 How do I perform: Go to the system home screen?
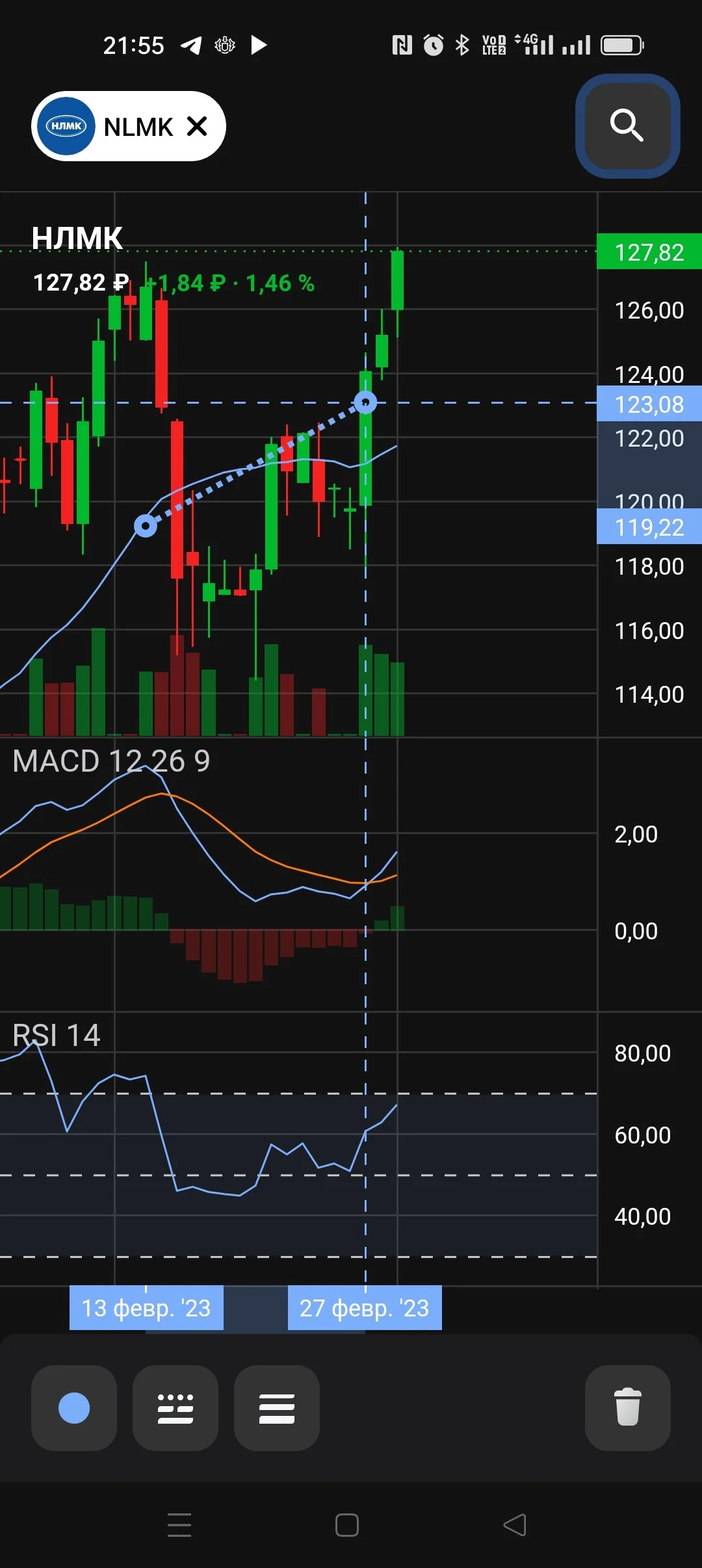tap(347, 1525)
